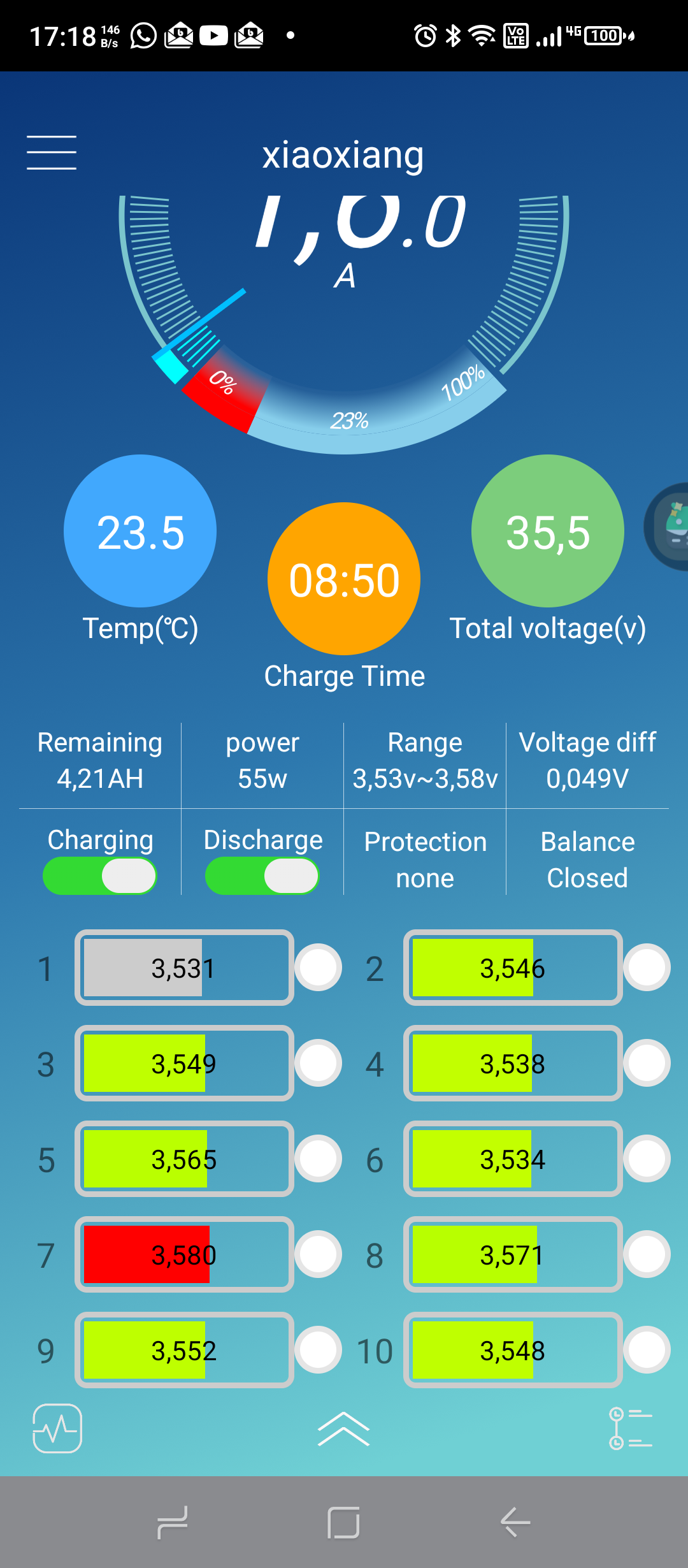This screenshot has height=1568, width=688.
Task: Open the hamburger drawer menu
Action: tap(52, 152)
